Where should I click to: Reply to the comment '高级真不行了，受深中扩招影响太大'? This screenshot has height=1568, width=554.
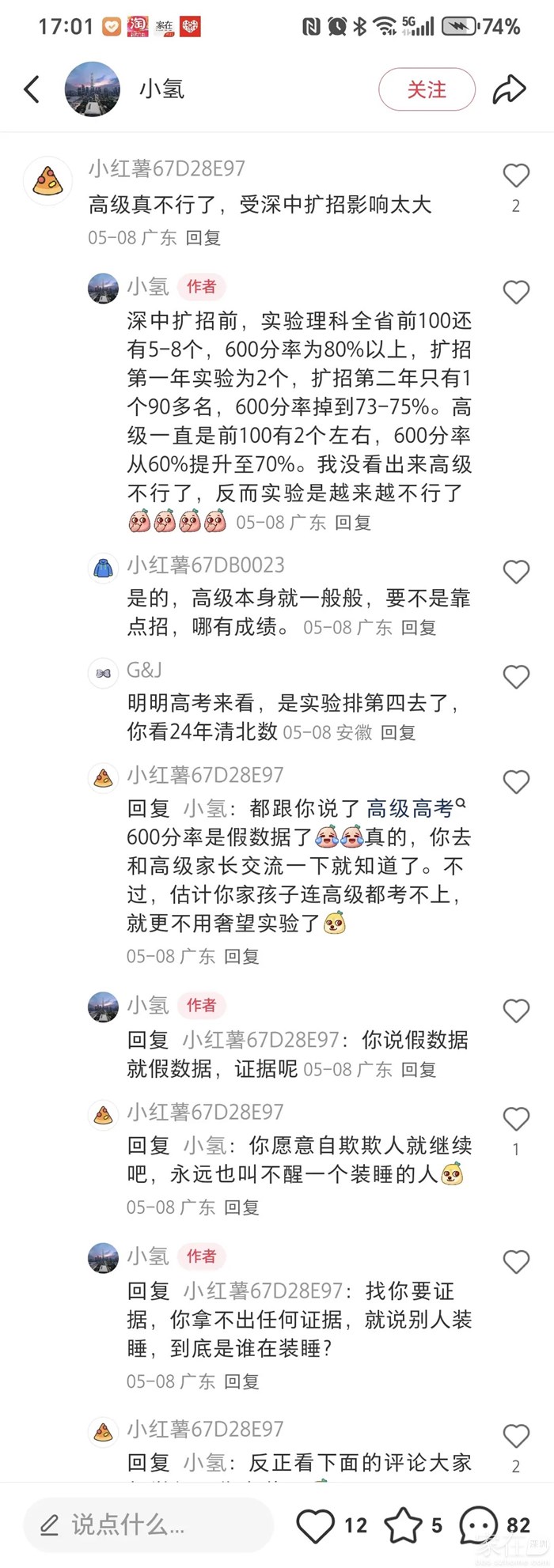click(x=203, y=238)
